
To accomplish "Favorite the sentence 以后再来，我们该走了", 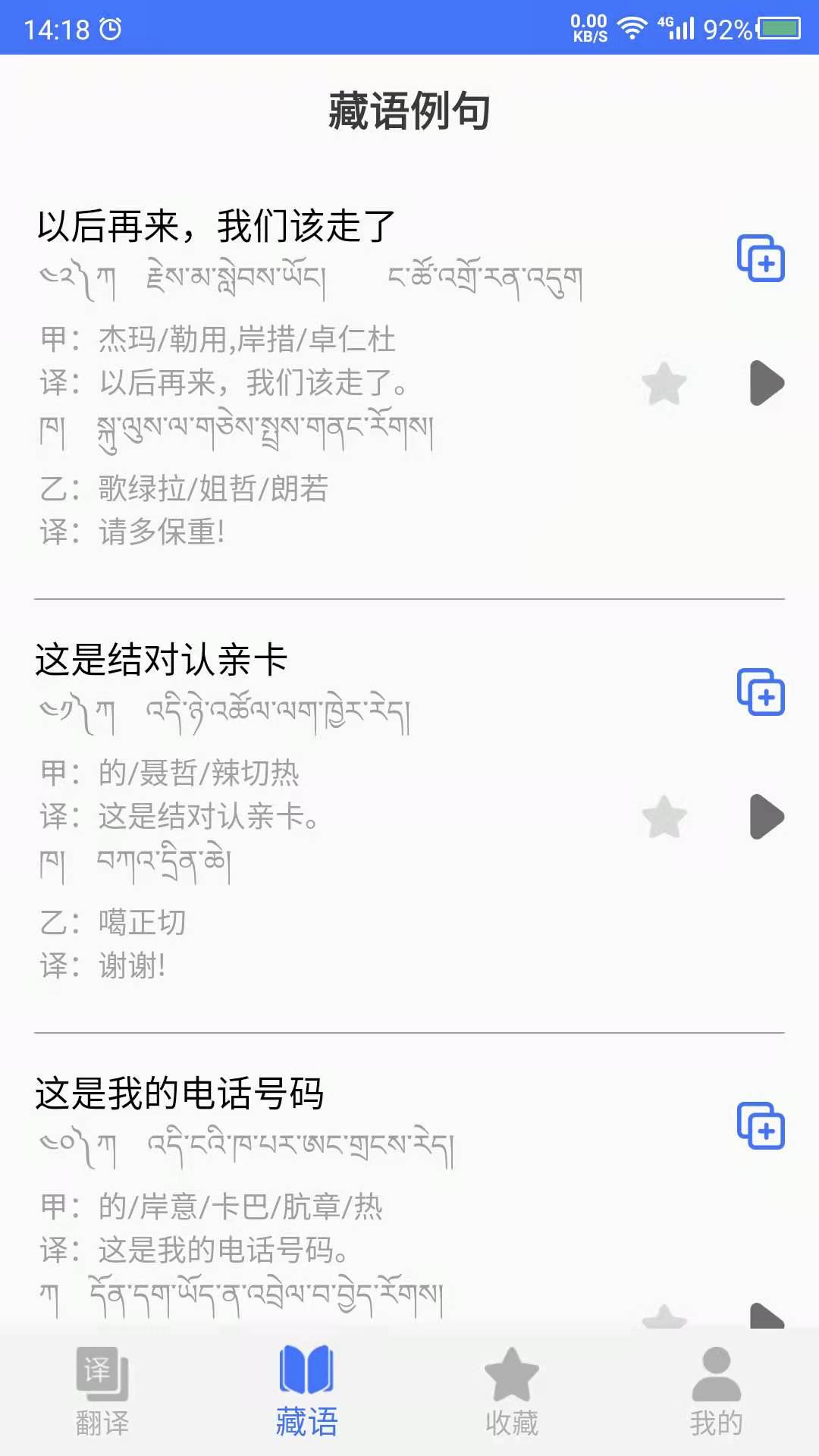I will pos(664,383).
